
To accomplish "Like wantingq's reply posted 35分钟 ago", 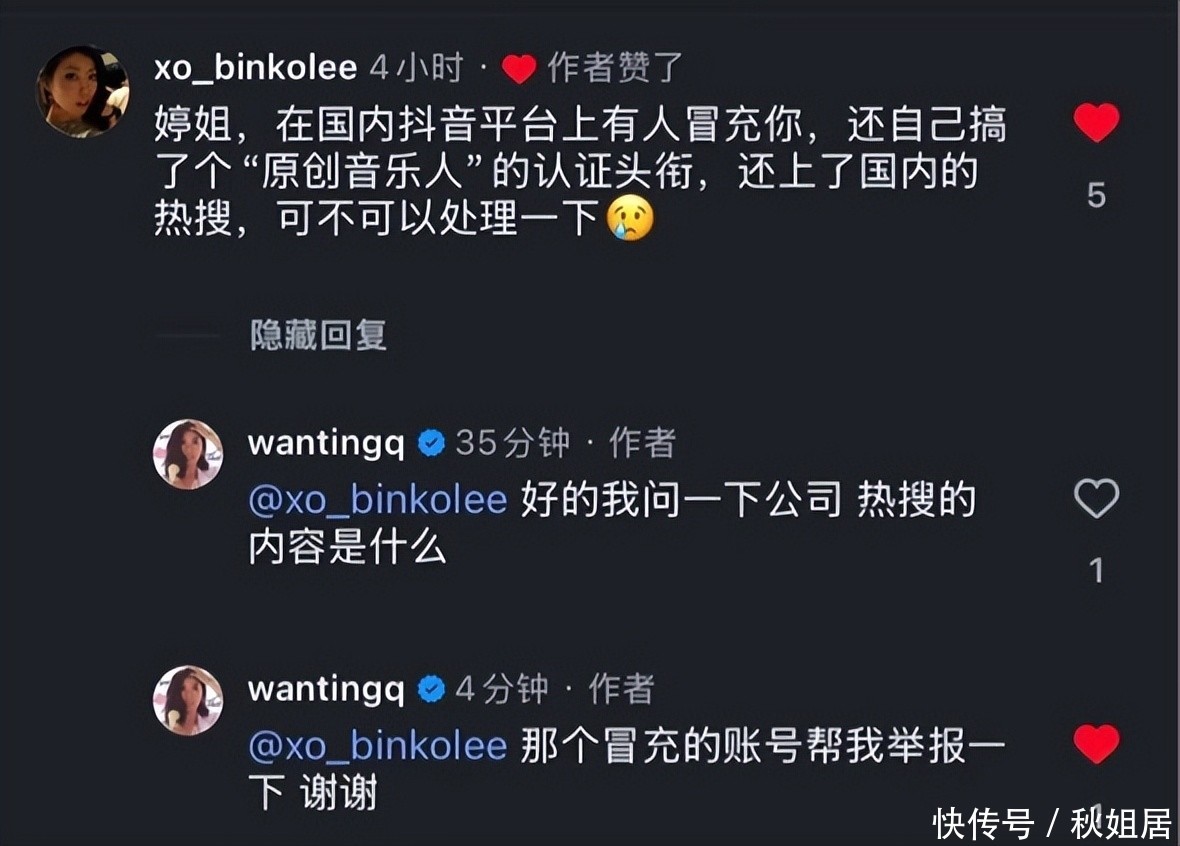I will click(x=1096, y=498).
